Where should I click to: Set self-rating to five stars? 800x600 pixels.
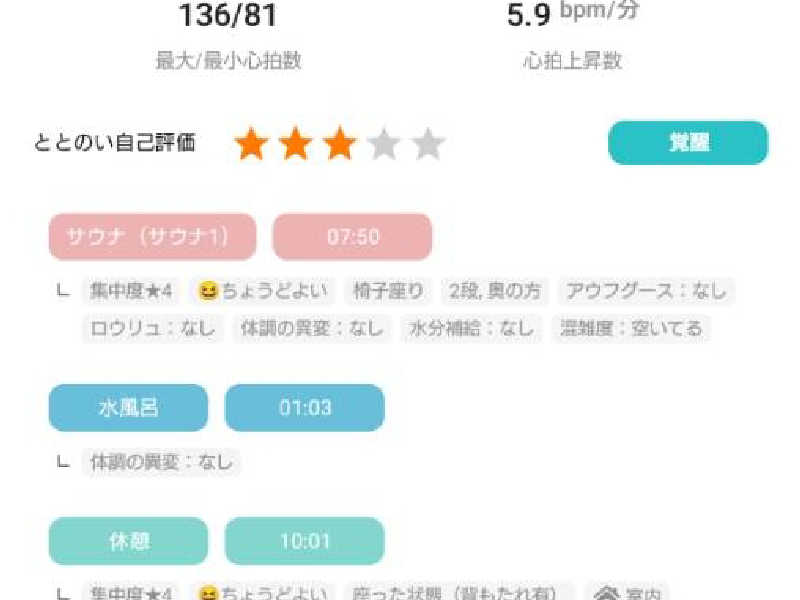click(428, 144)
